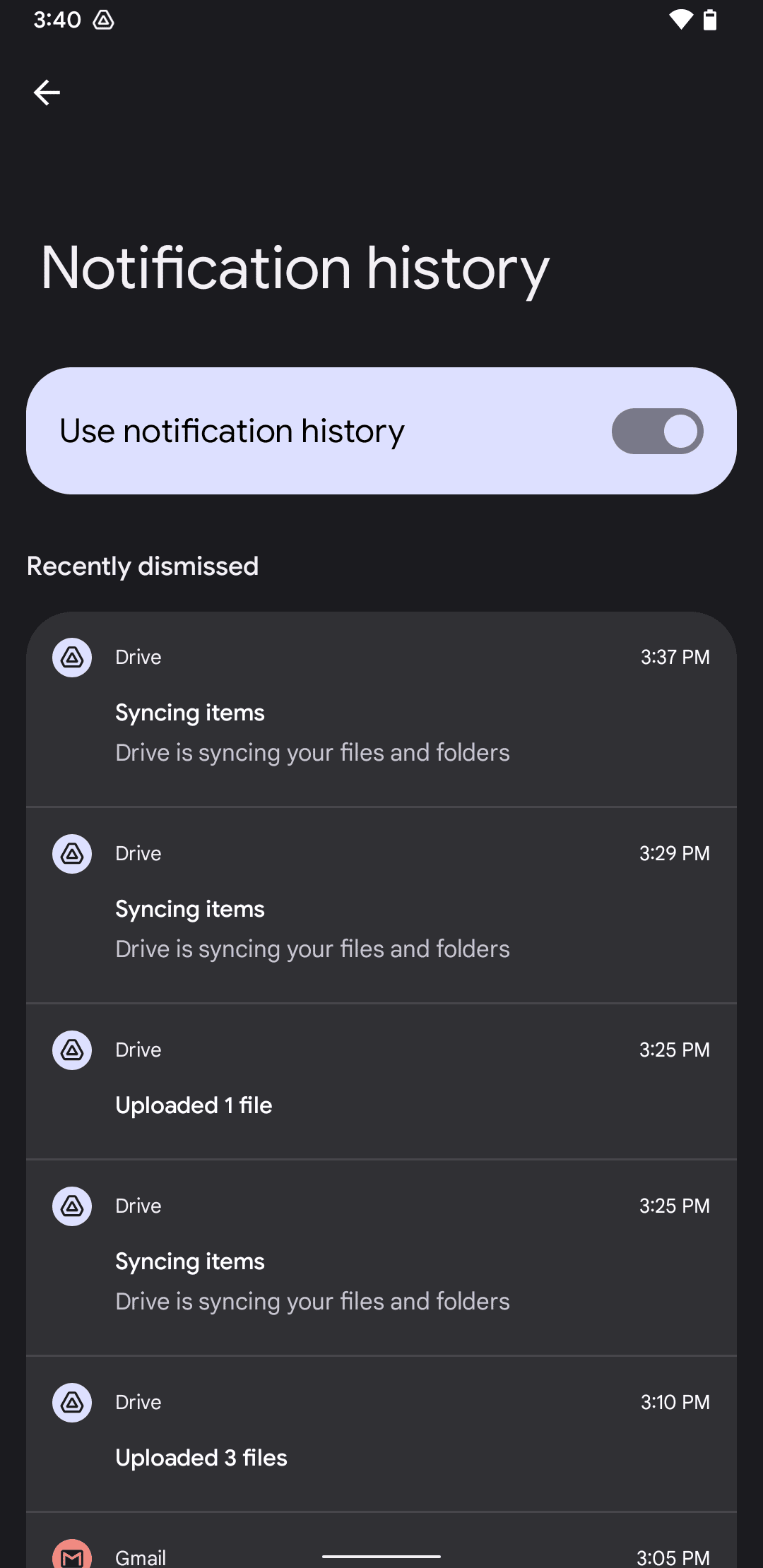Viewport: 763px width, 1568px height.
Task: Open the Drive app icon on the 3:37 PM notification
Action: (71, 658)
